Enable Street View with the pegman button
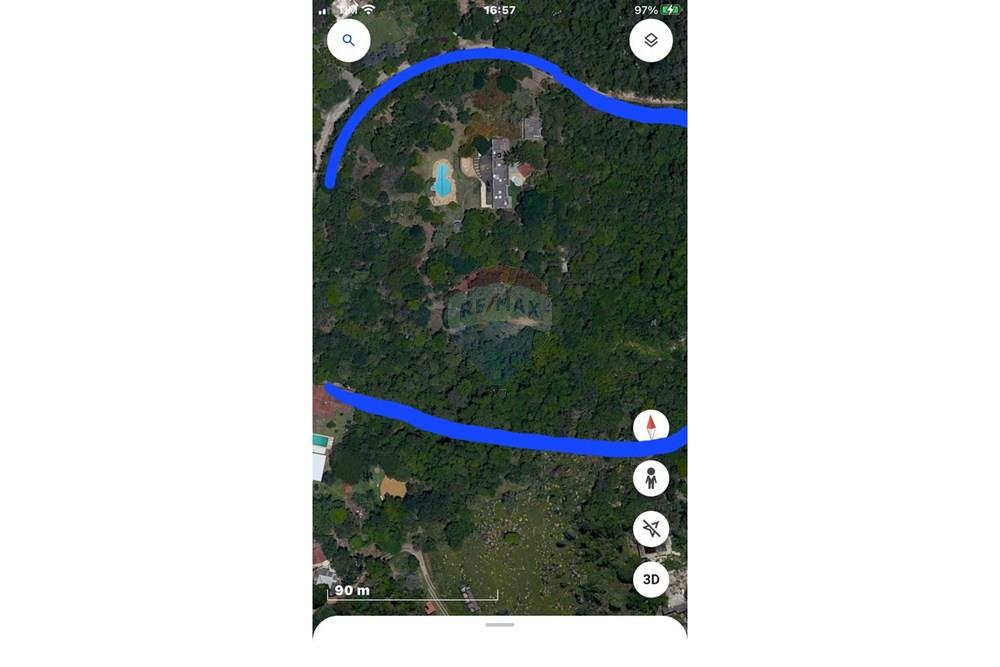1000x667 pixels. click(x=651, y=478)
